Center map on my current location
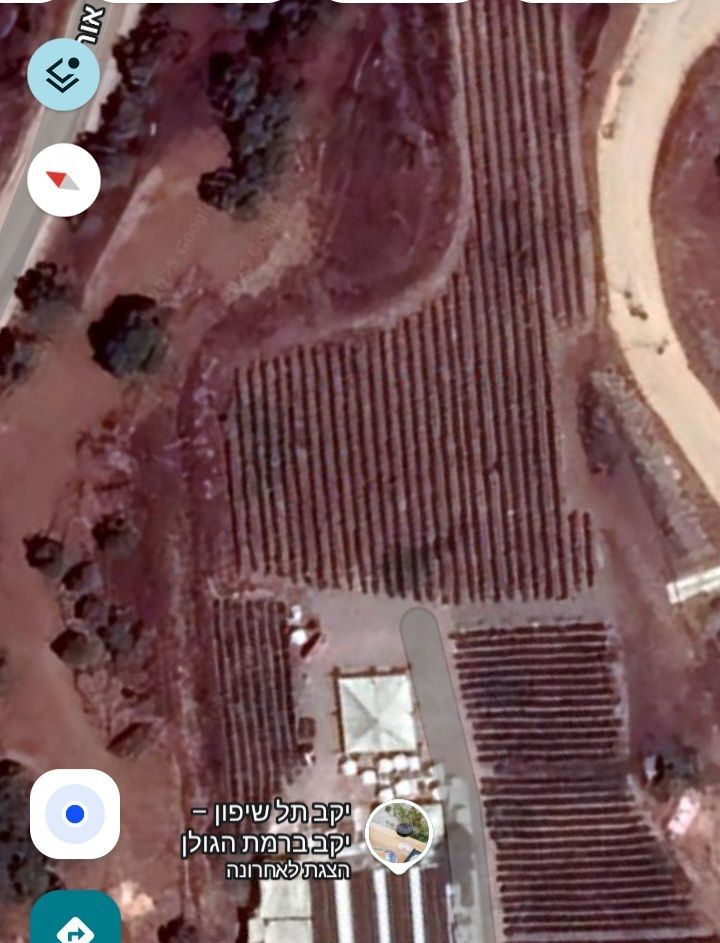 tap(75, 814)
